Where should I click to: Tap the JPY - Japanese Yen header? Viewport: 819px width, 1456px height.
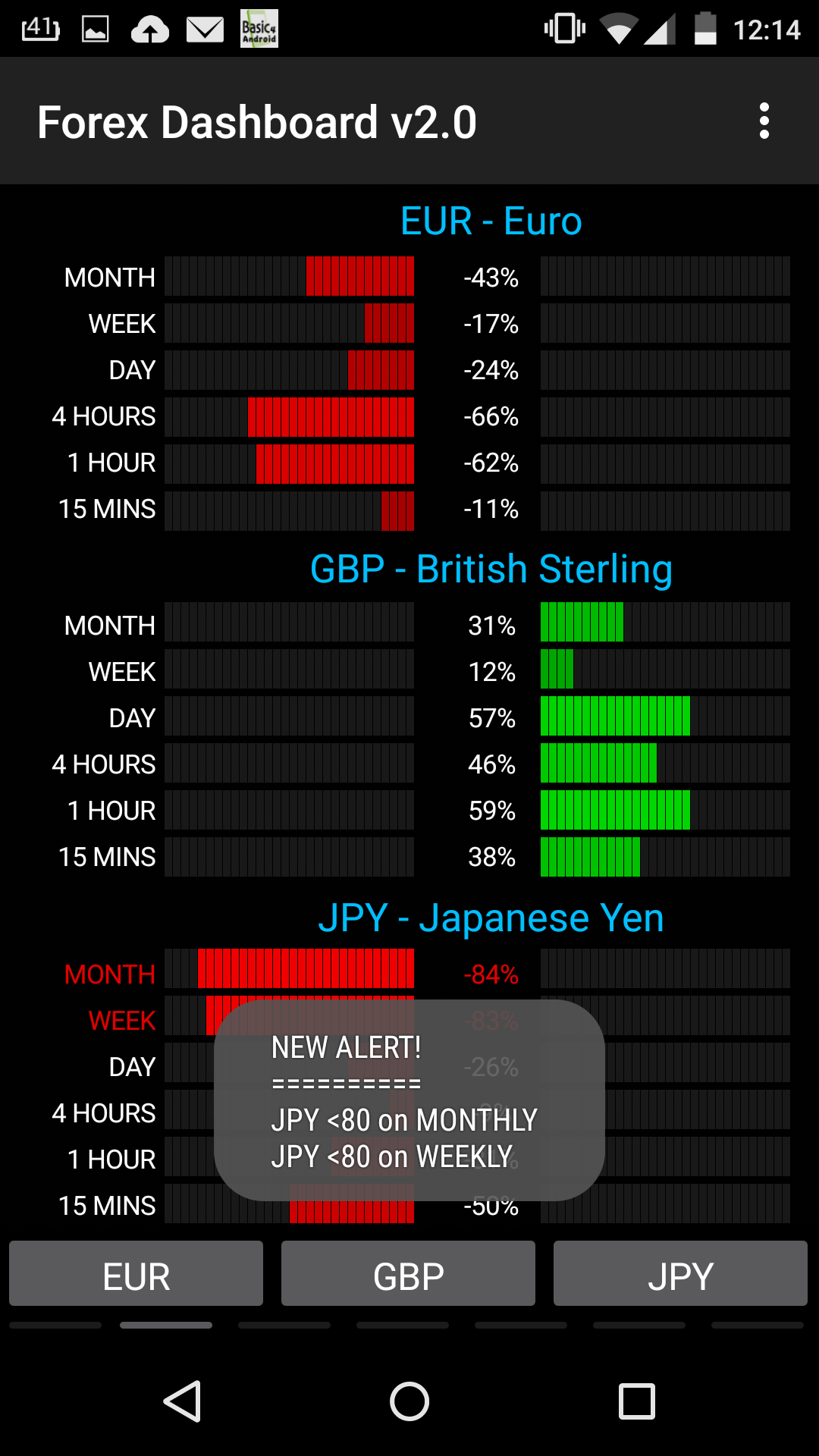click(492, 917)
